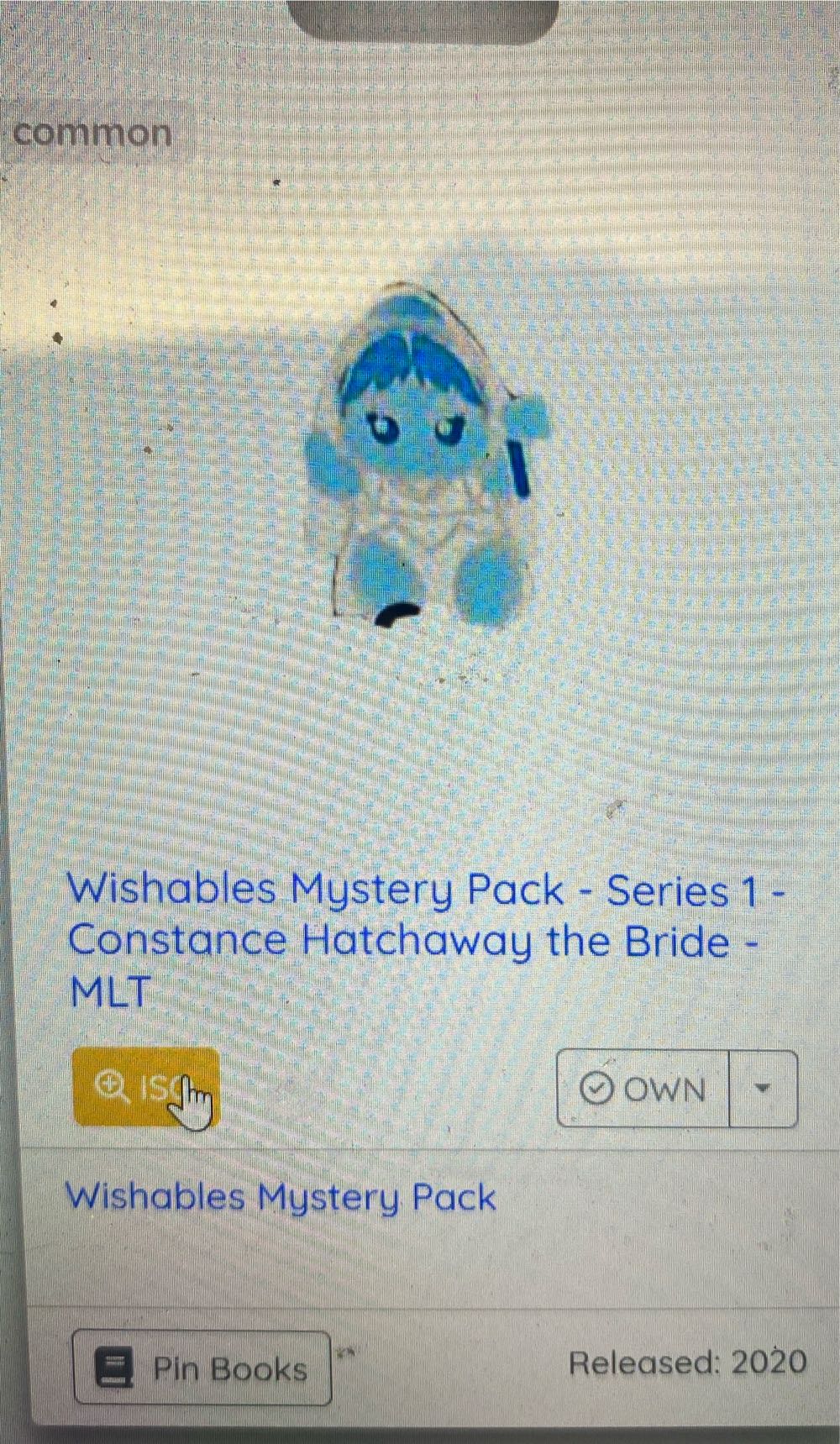Tap the yellow ISO button
The height and width of the screenshot is (1444, 840).
click(144, 1087)
